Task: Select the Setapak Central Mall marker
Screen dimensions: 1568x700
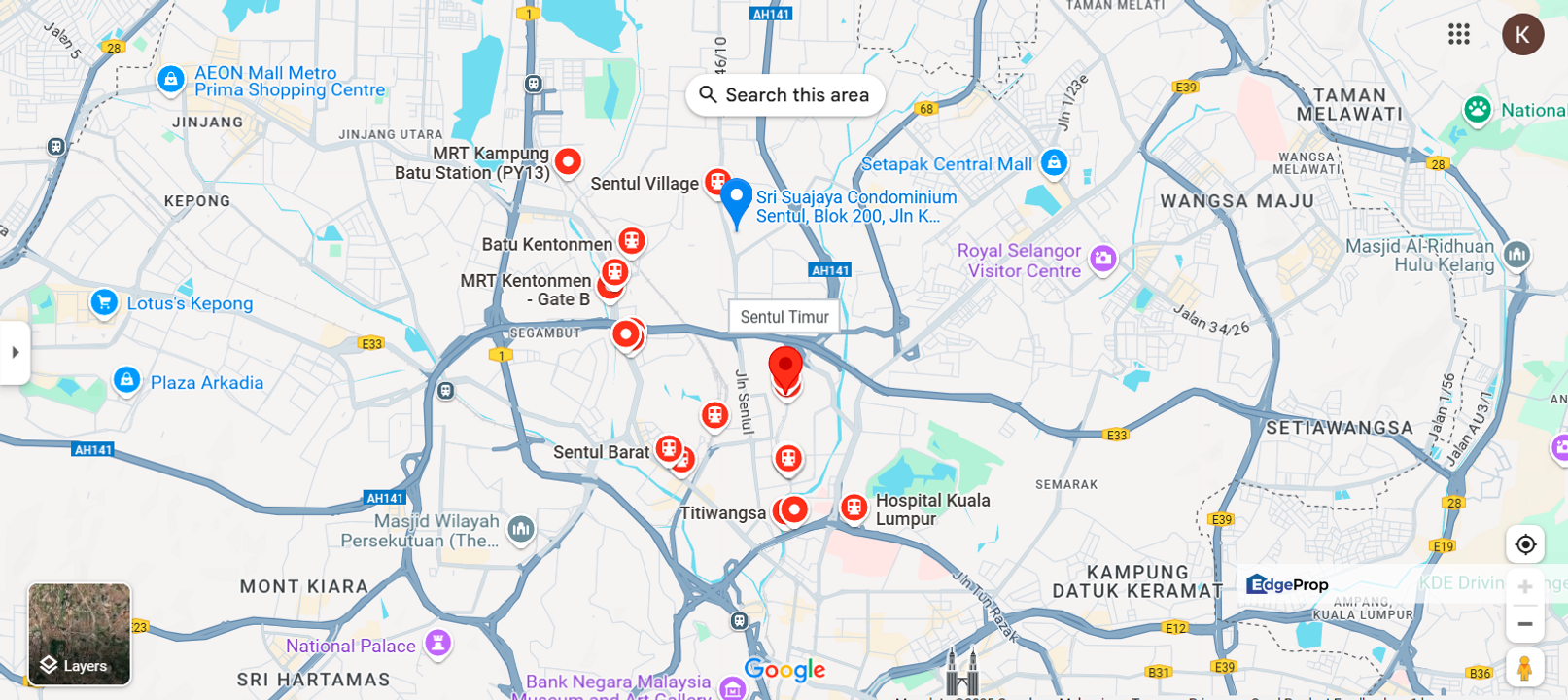Action: point(1054,162)
